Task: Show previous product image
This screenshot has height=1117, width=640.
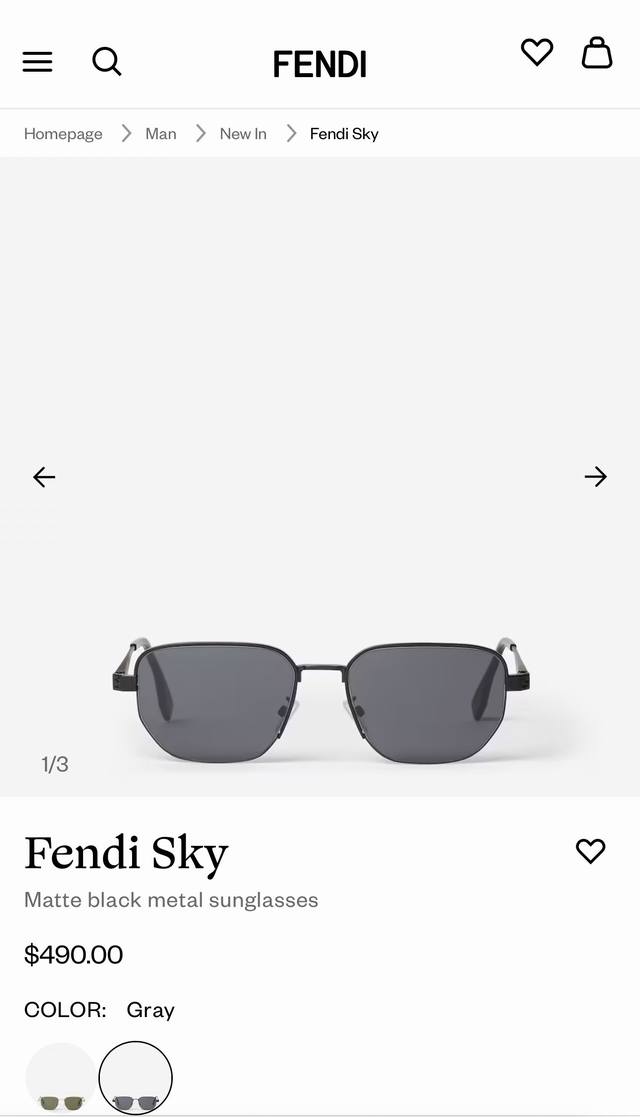Action: (x=44, y=477)
